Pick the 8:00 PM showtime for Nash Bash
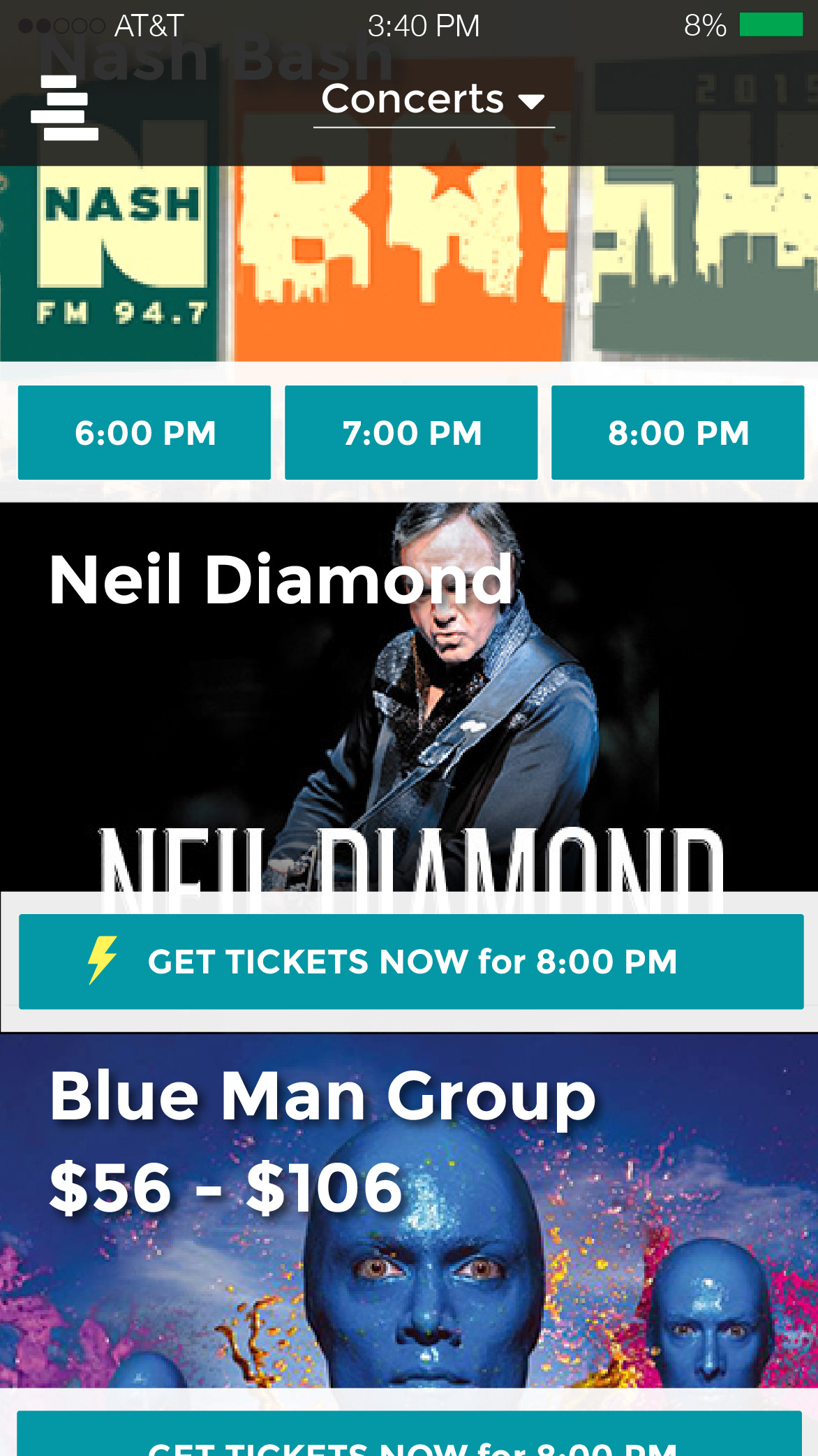Viewport: 818px width, 1456px height. (677, 433)
